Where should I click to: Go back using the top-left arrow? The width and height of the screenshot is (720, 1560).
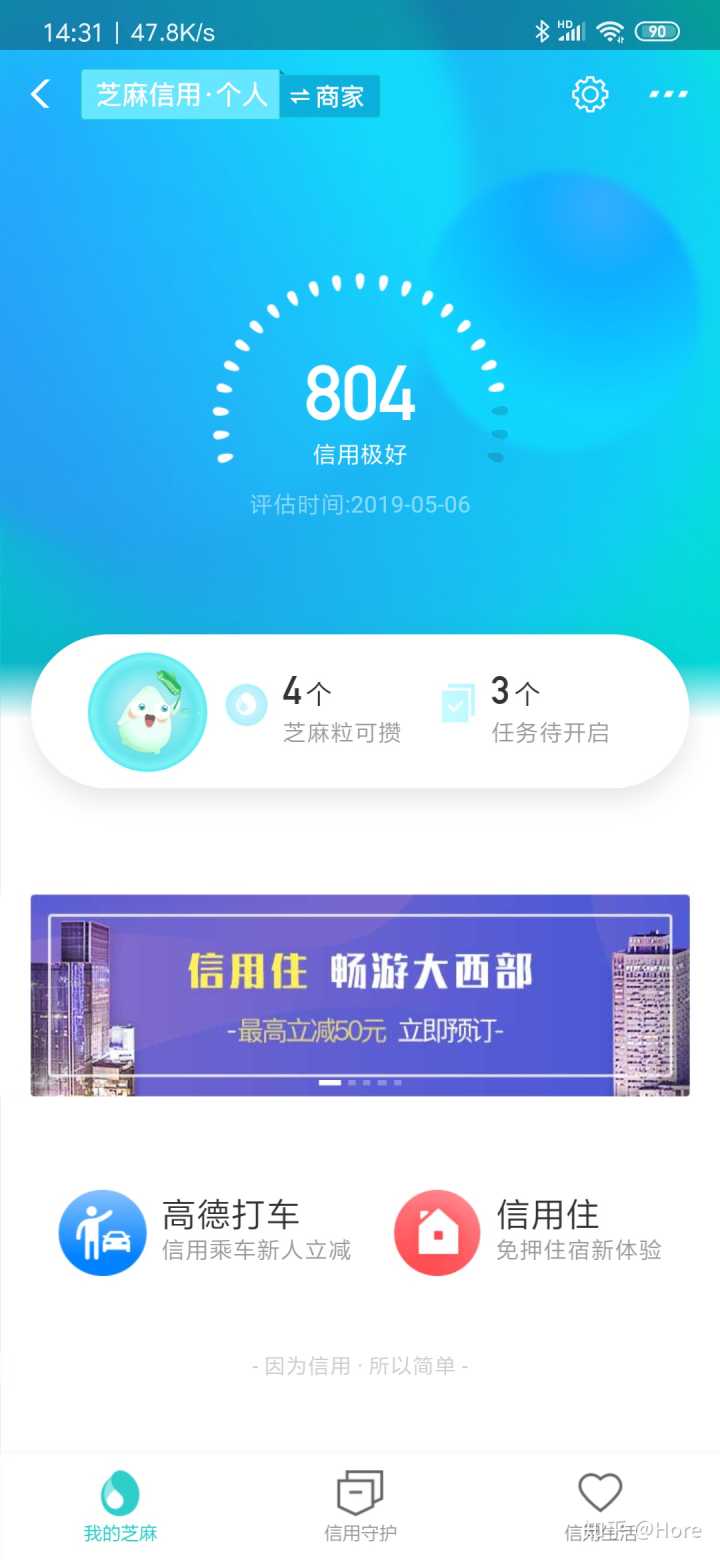(x=40, y=95)
